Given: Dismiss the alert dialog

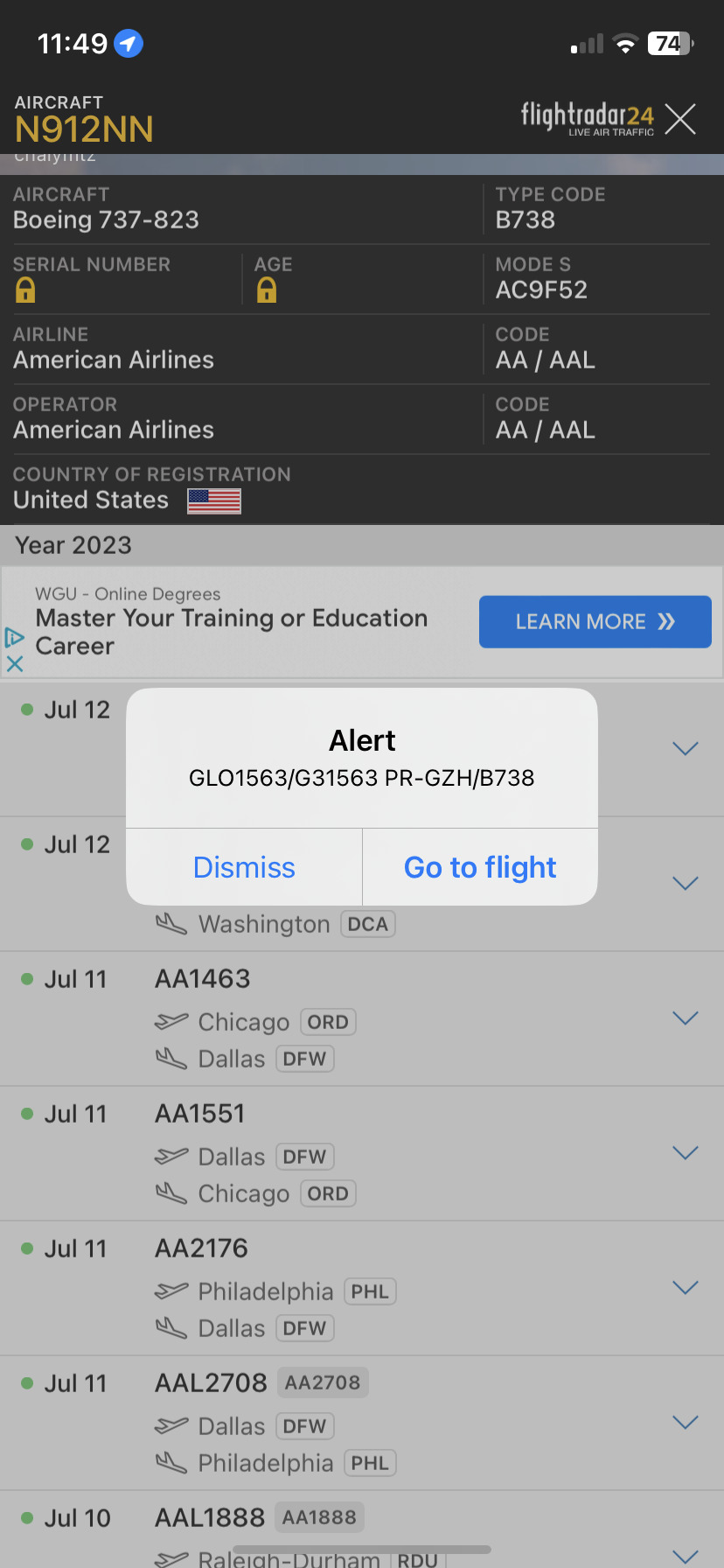Looking at the screenshot, I should coord(244,867).
